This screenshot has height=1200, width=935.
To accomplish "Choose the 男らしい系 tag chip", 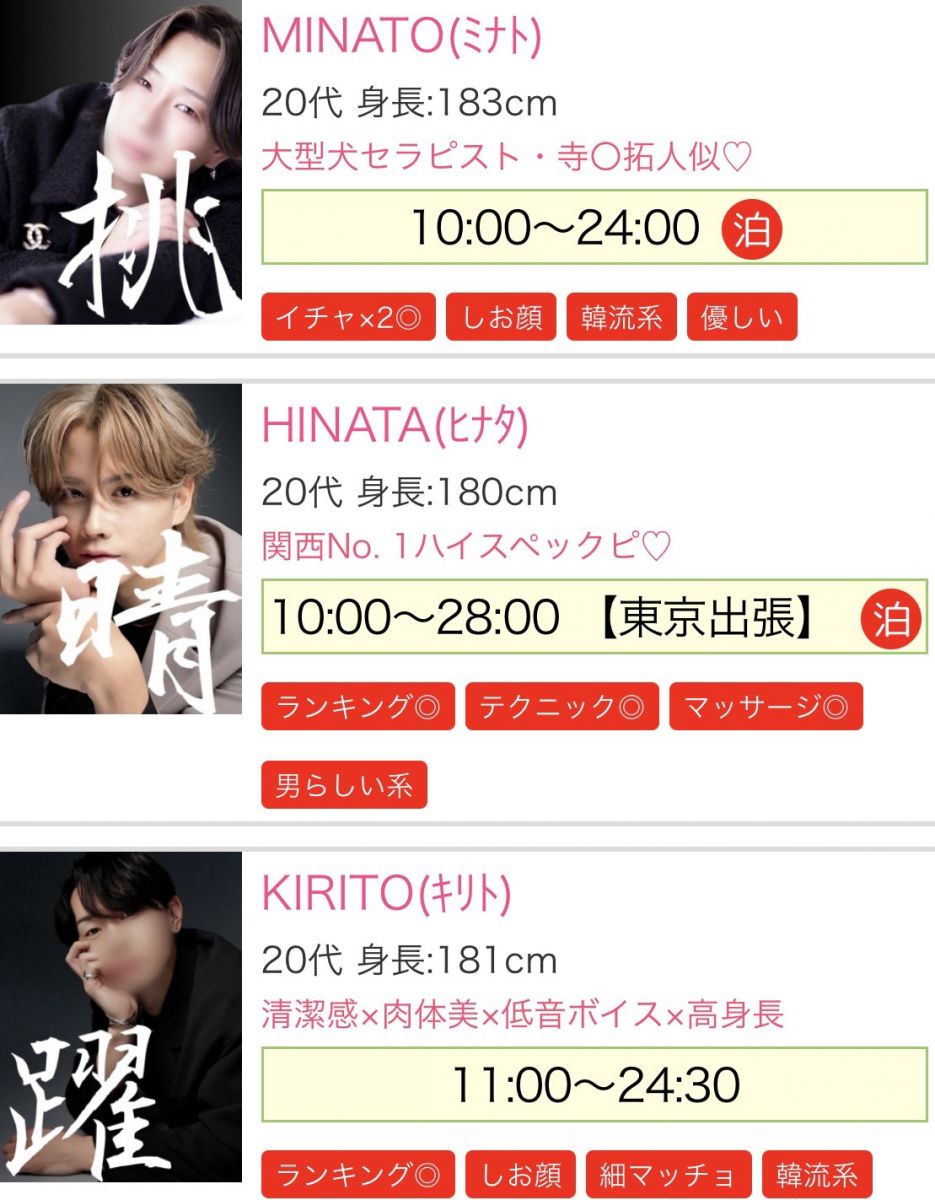I will coord(344,784).
